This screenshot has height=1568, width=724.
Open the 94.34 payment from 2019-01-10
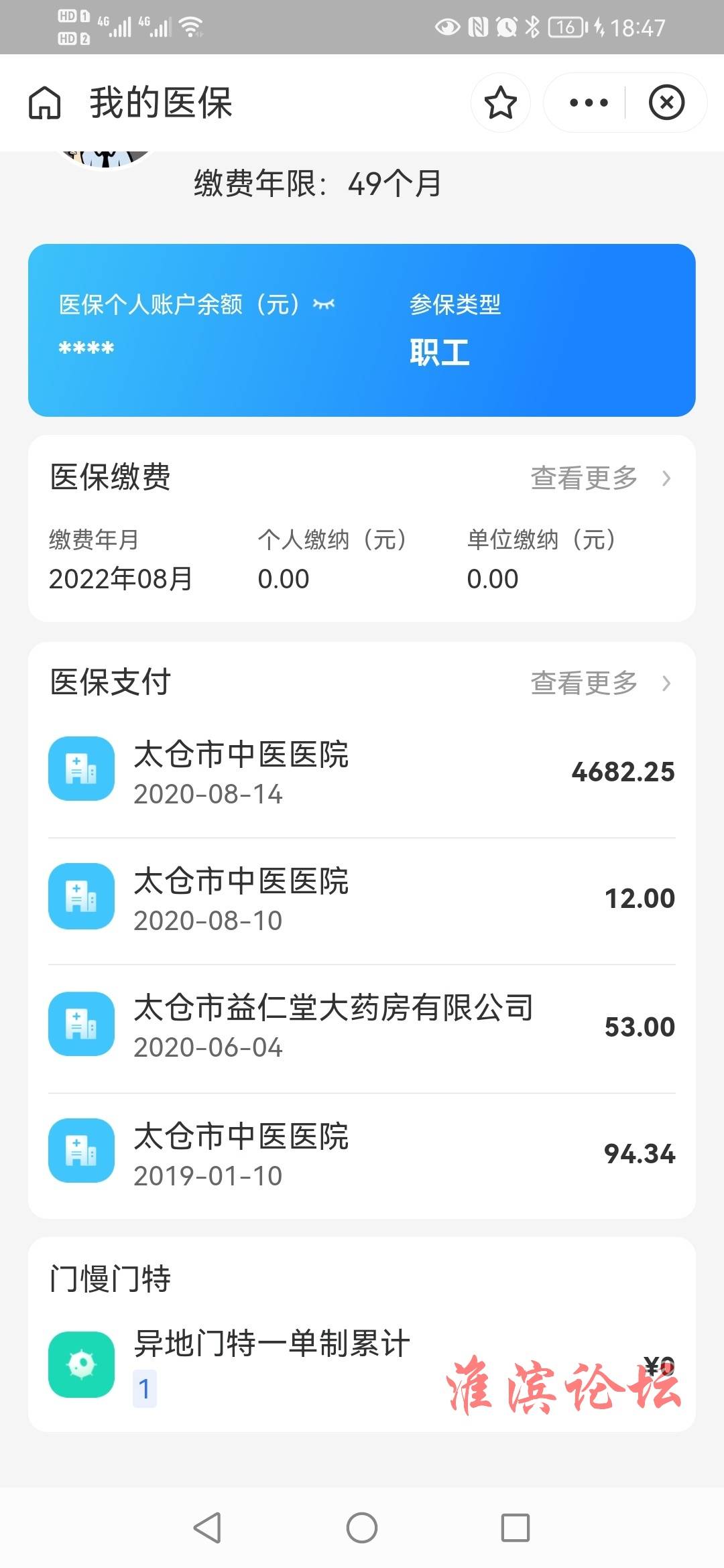362,1155
